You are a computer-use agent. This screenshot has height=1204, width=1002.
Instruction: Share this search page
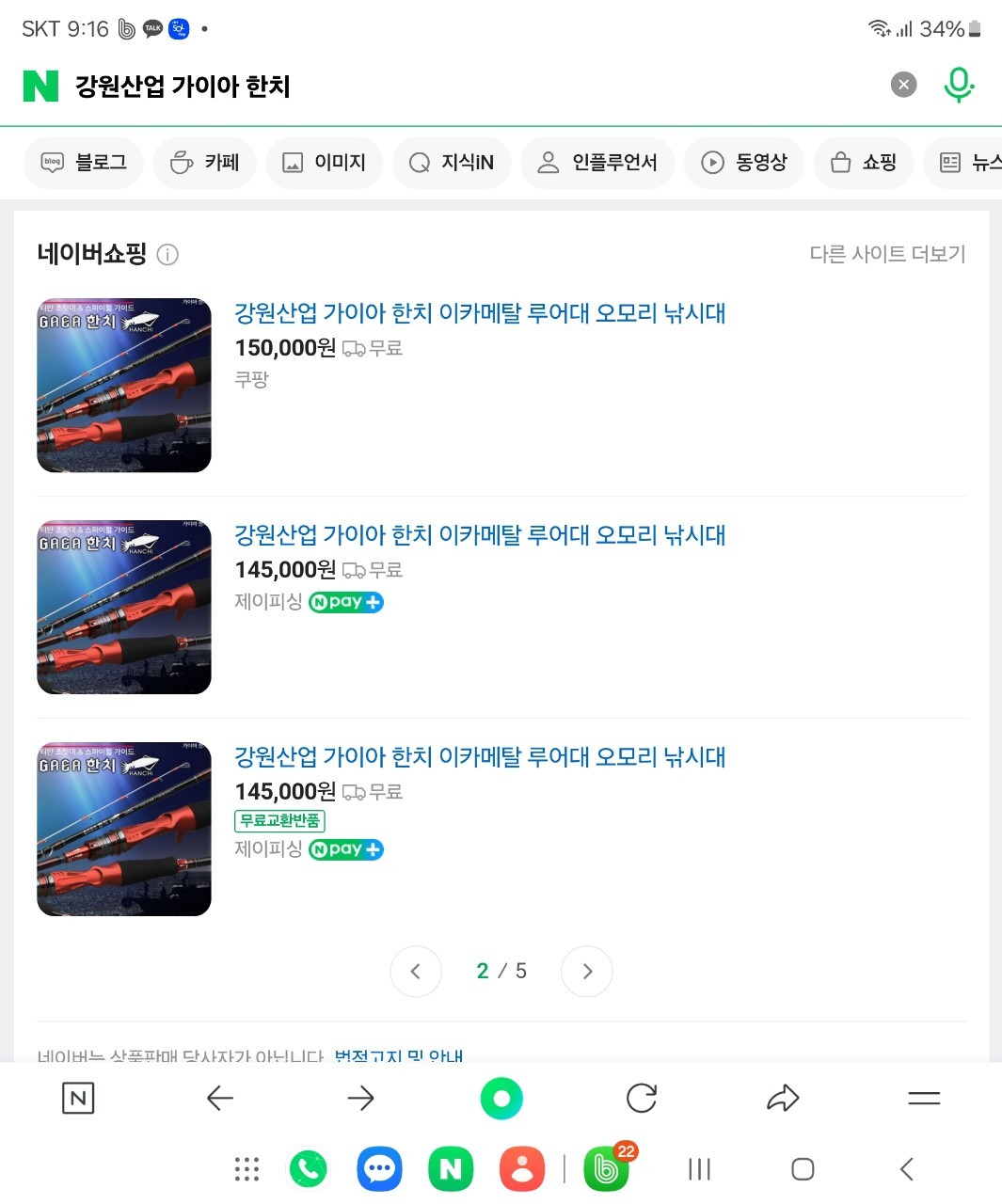click(x=783, y=1098)
